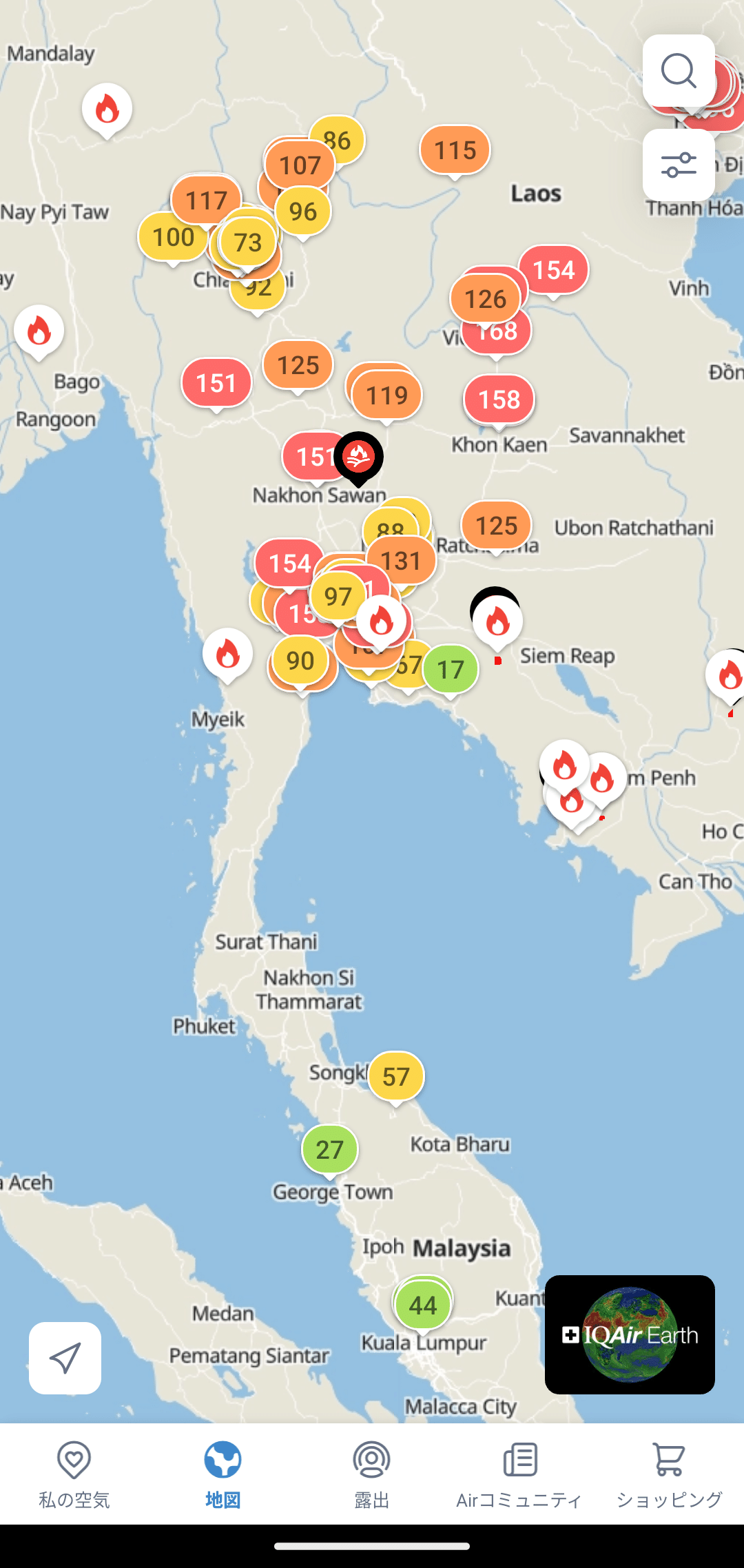Go to the 露出 tab
The height and width of the screenshot is (1568, 744).
(372, 1474)
